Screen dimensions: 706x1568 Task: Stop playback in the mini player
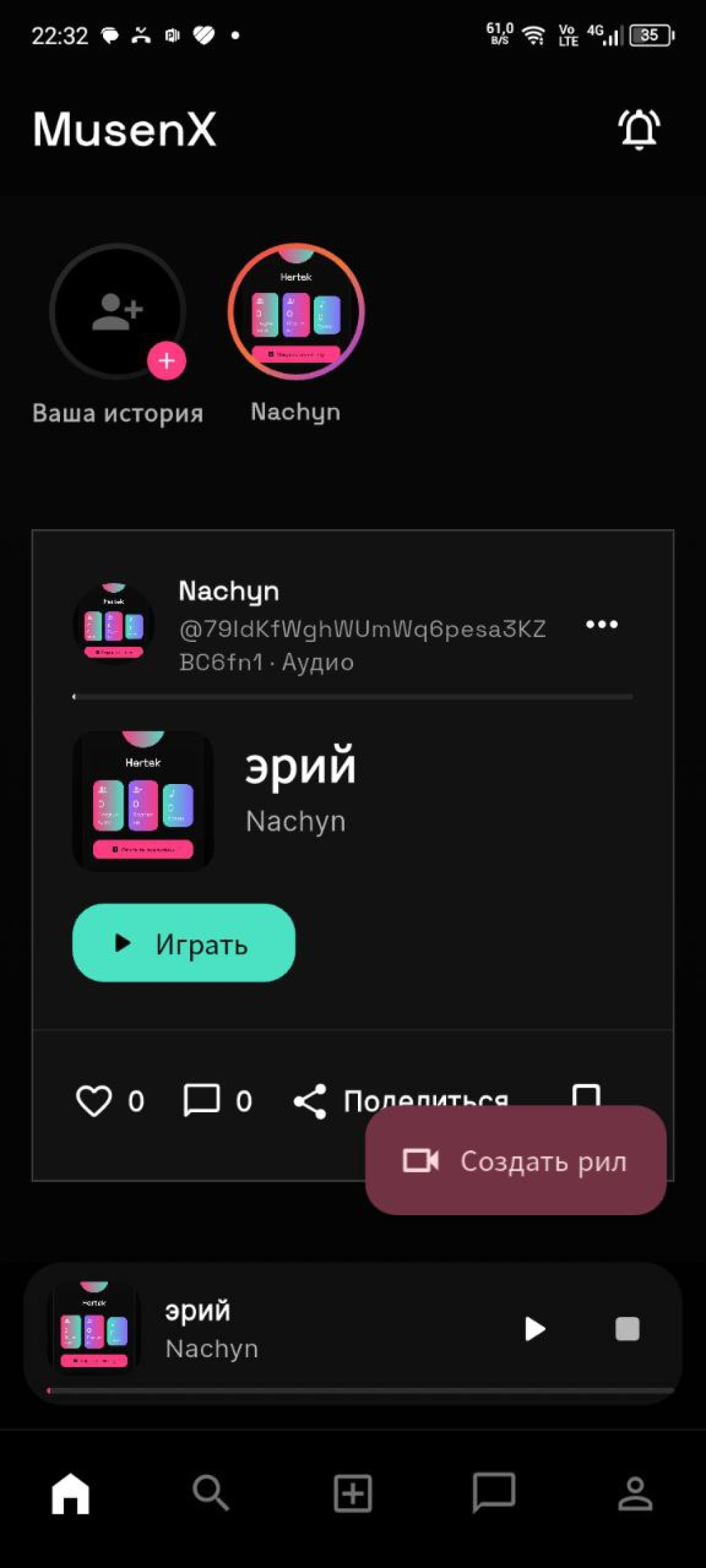pos(627,1329)
